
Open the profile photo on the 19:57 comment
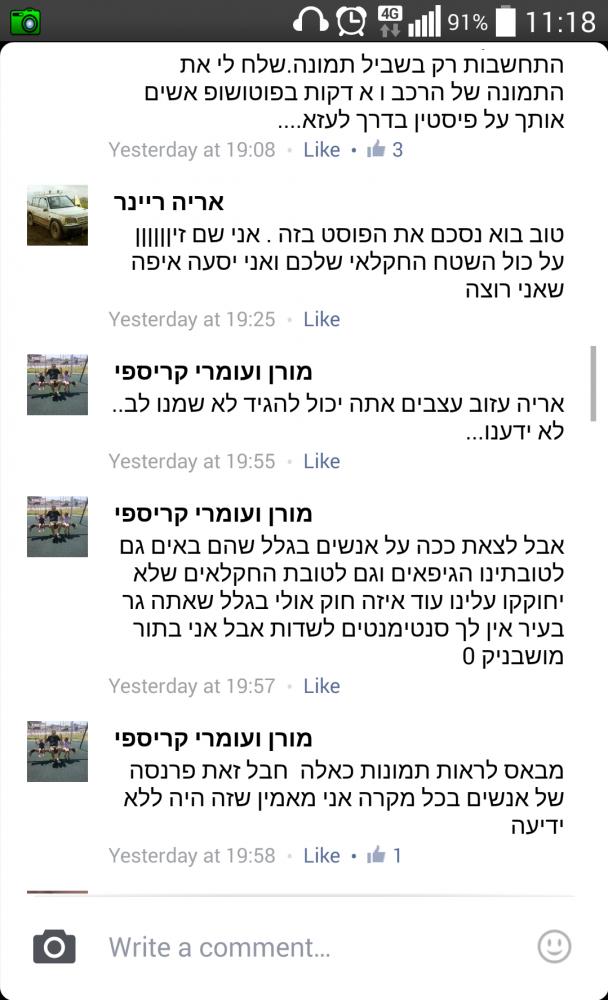click(57, 526)
